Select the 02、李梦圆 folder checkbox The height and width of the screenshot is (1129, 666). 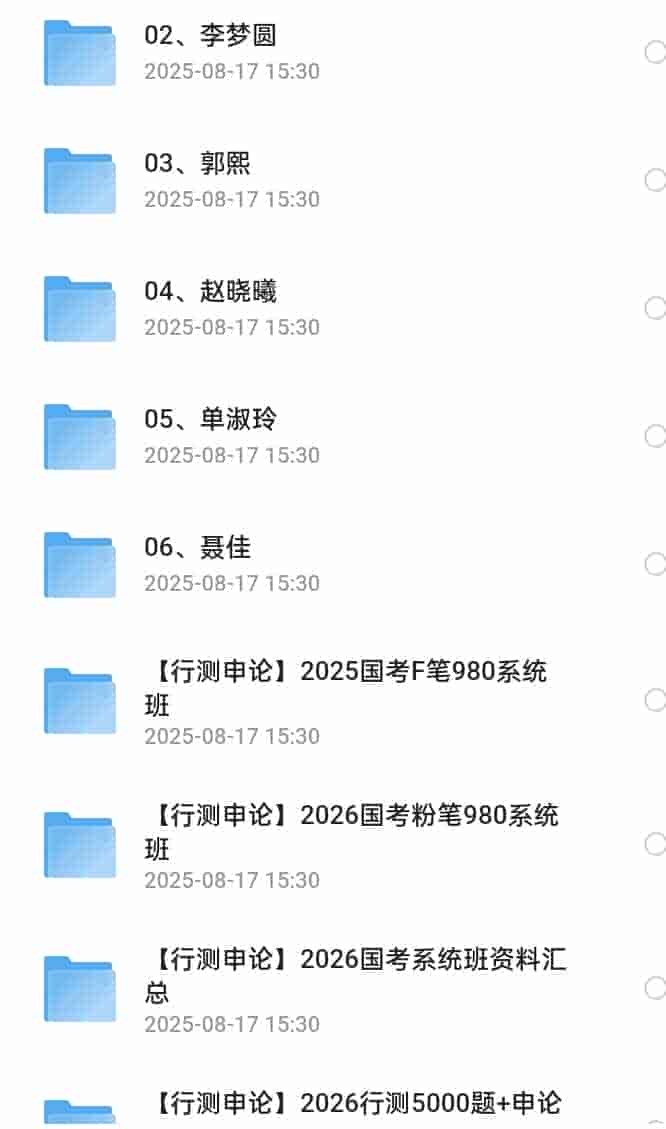pos(654,52)
